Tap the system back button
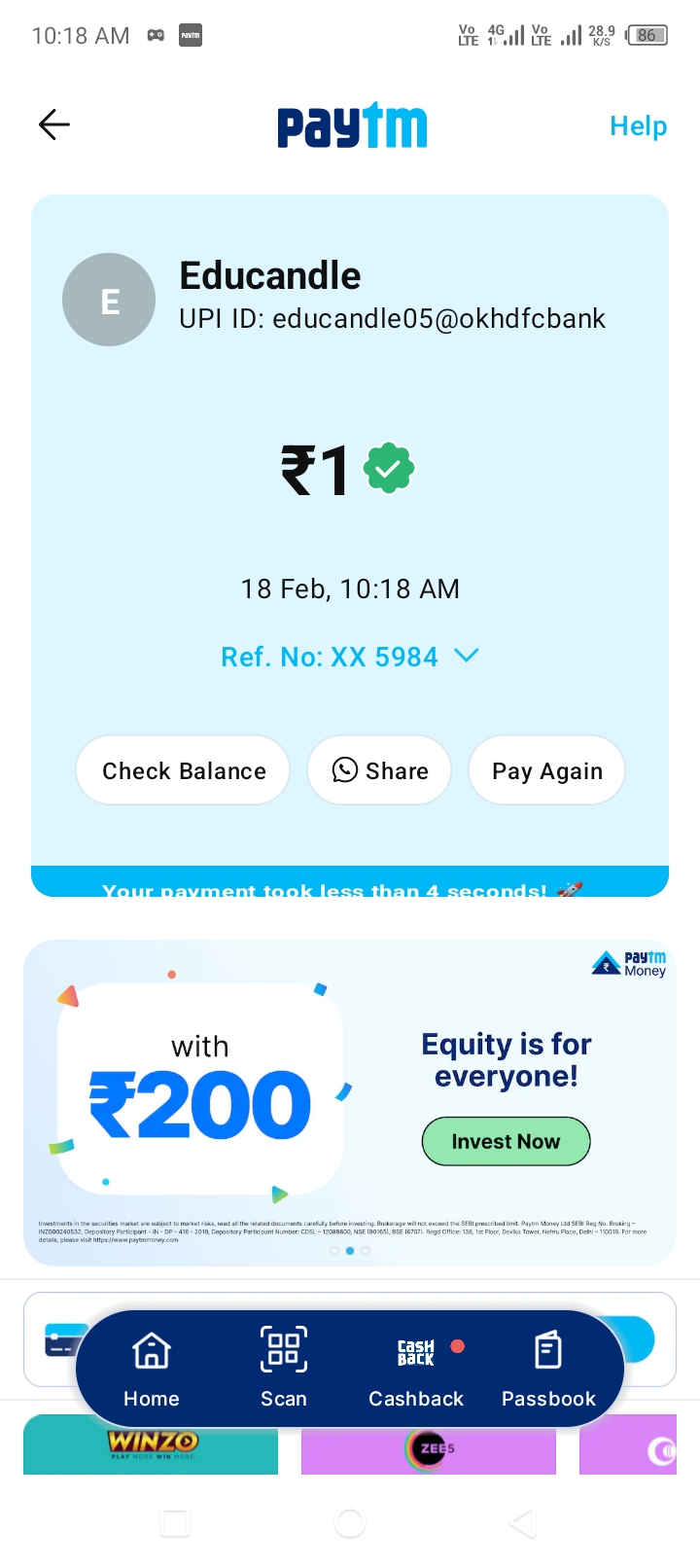The image size is (700, 1568). pos(523,1522)
